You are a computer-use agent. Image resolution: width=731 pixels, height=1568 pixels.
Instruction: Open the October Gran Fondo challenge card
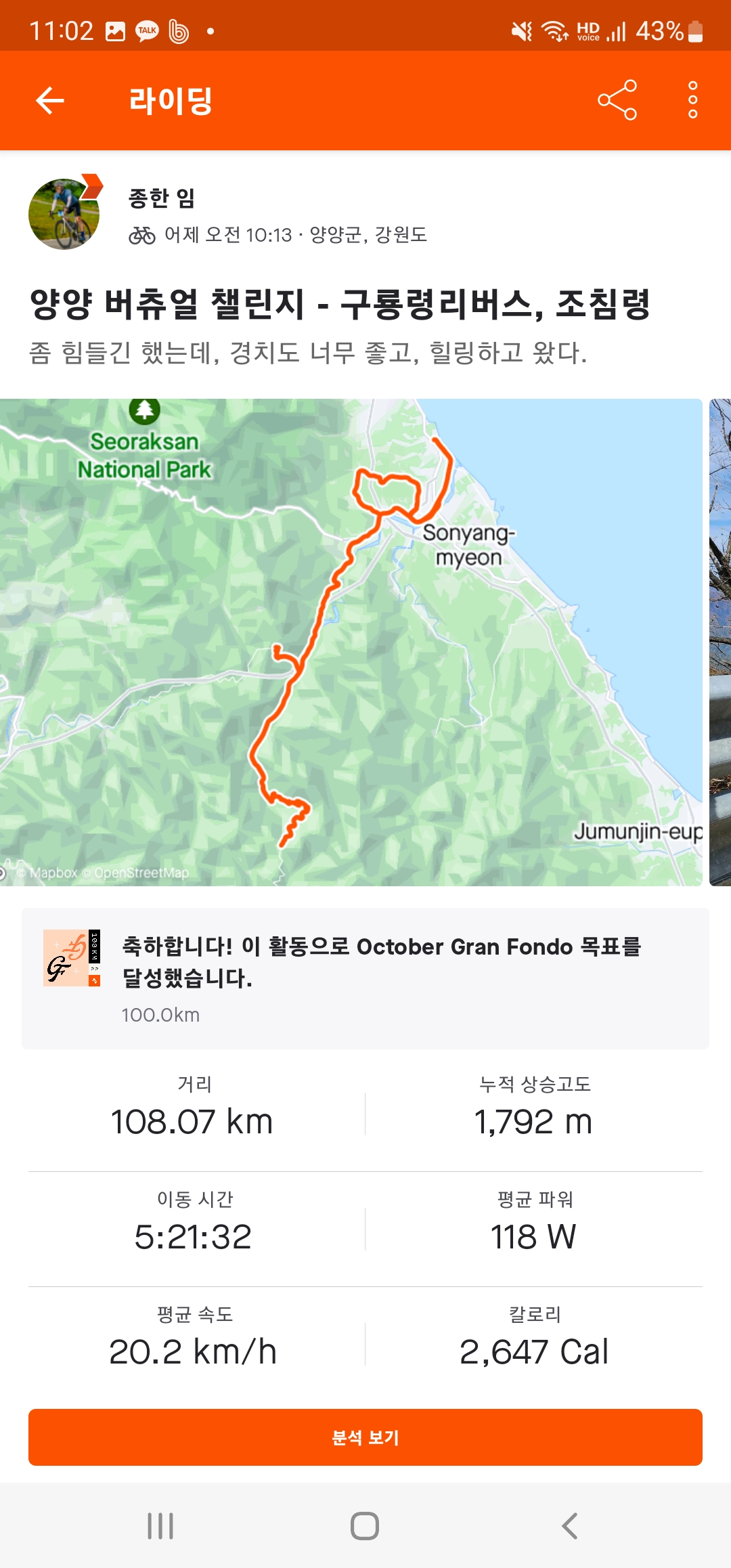coord(365,978)
